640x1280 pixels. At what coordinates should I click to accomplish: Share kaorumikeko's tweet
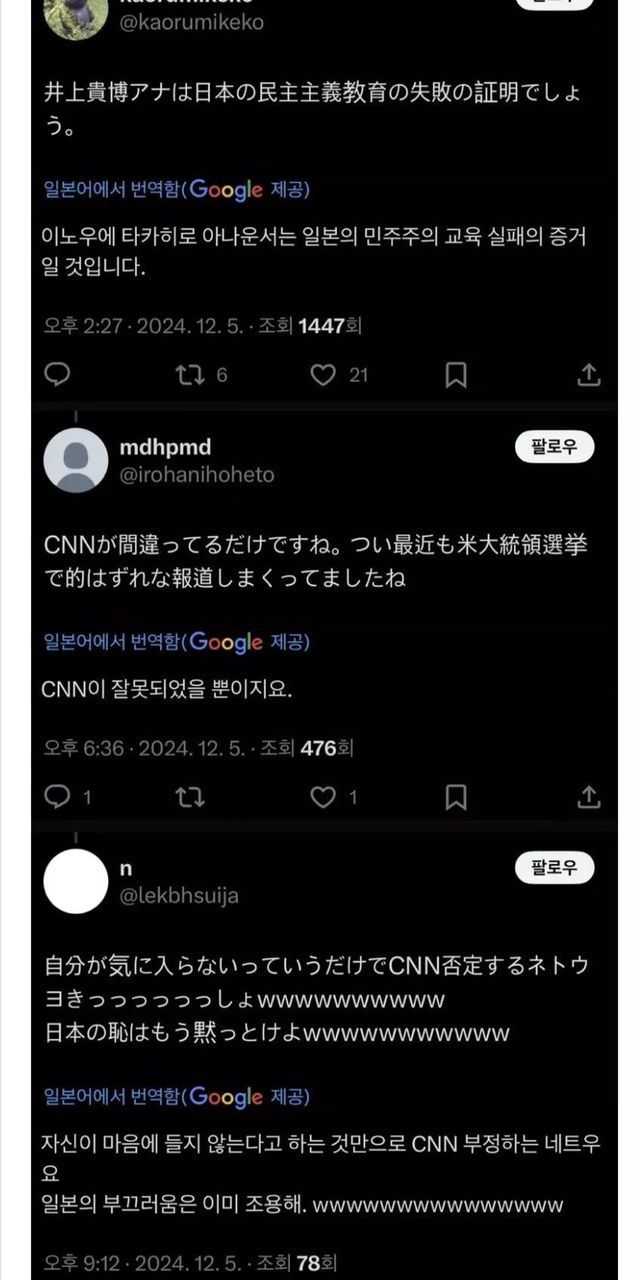point(589,375)
